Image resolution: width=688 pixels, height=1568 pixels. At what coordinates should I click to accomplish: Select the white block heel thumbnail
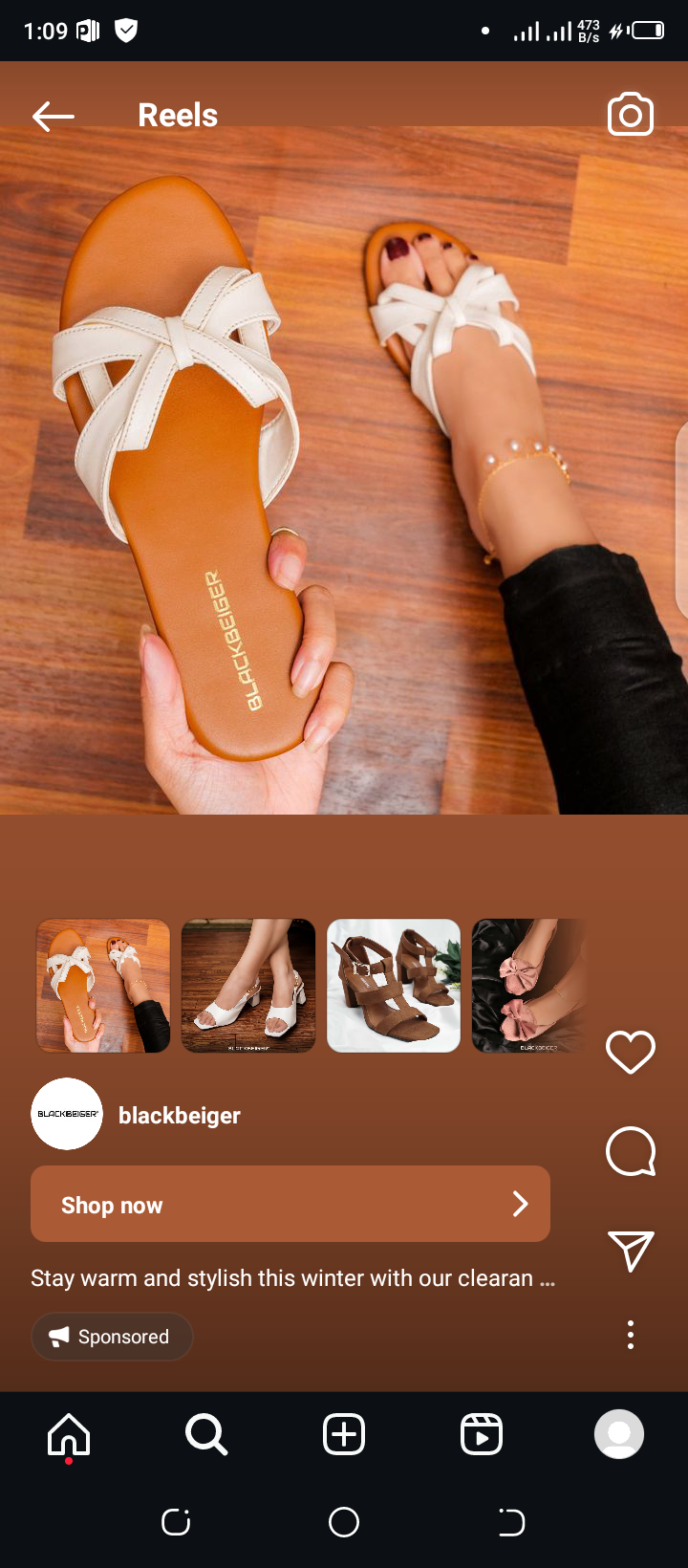coord(248,986)
